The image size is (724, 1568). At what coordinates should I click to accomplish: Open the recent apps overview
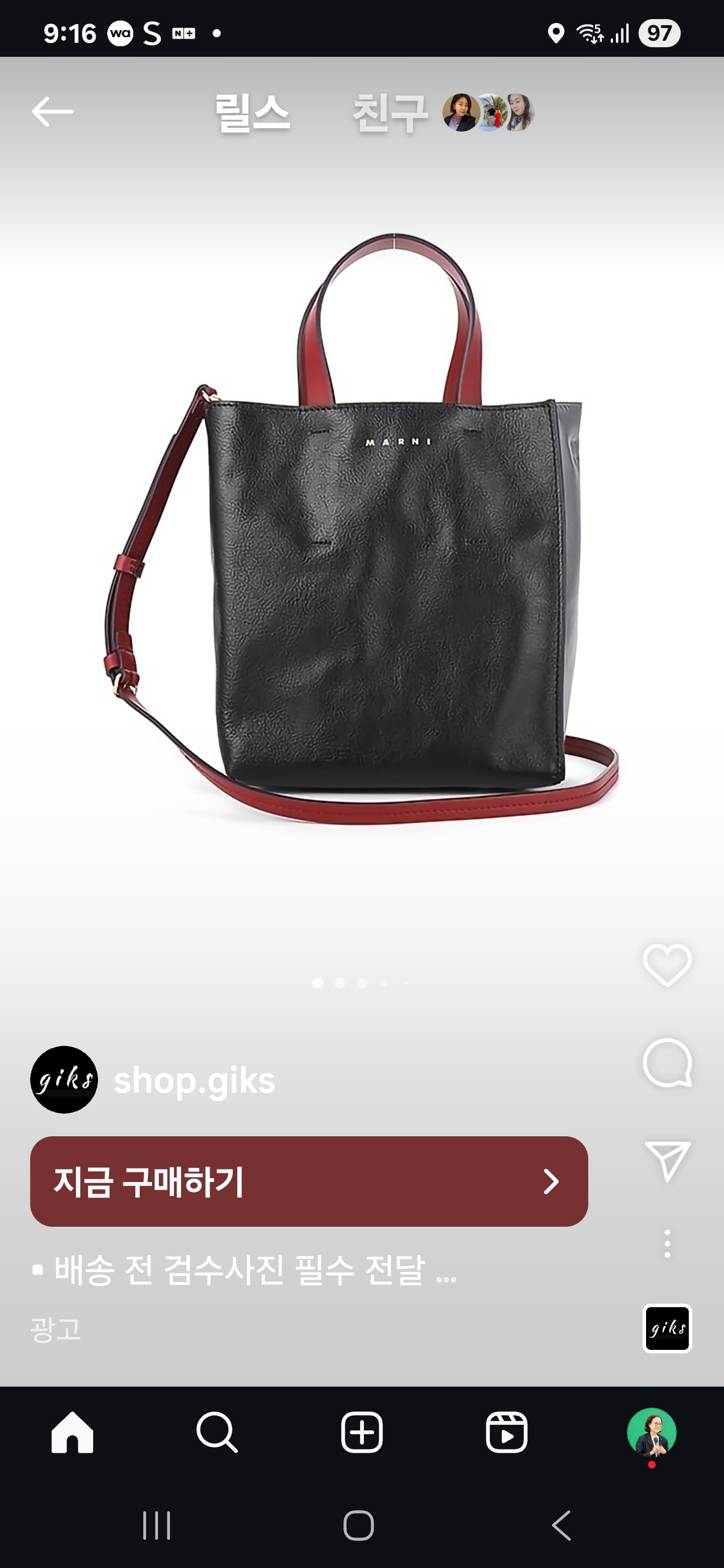(x=156, y=1525)
